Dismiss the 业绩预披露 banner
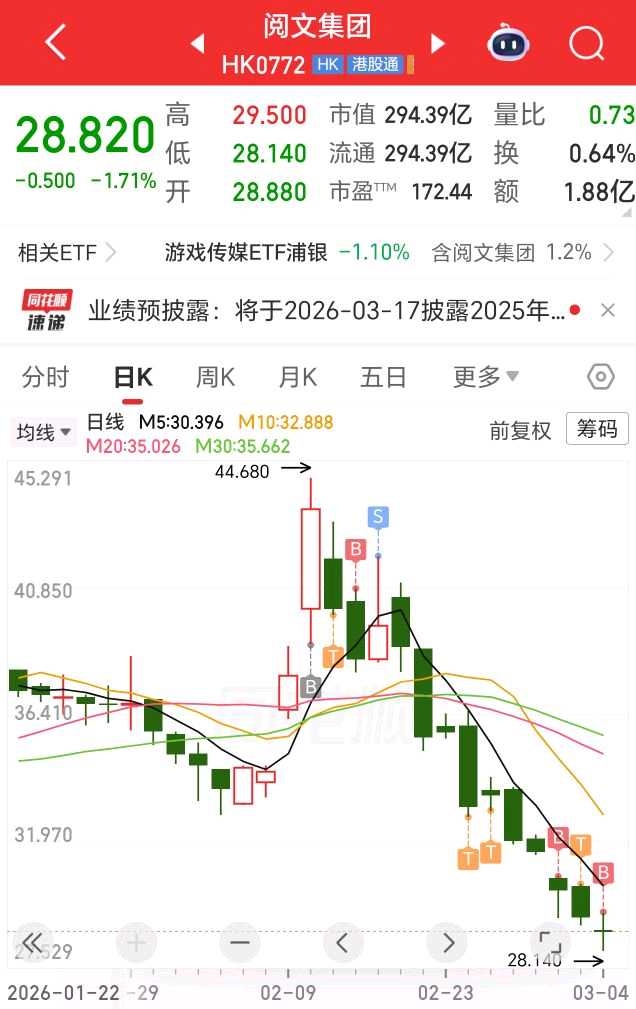The width and height of the screenshot is (636, 1009). click(x=608, y=311)
